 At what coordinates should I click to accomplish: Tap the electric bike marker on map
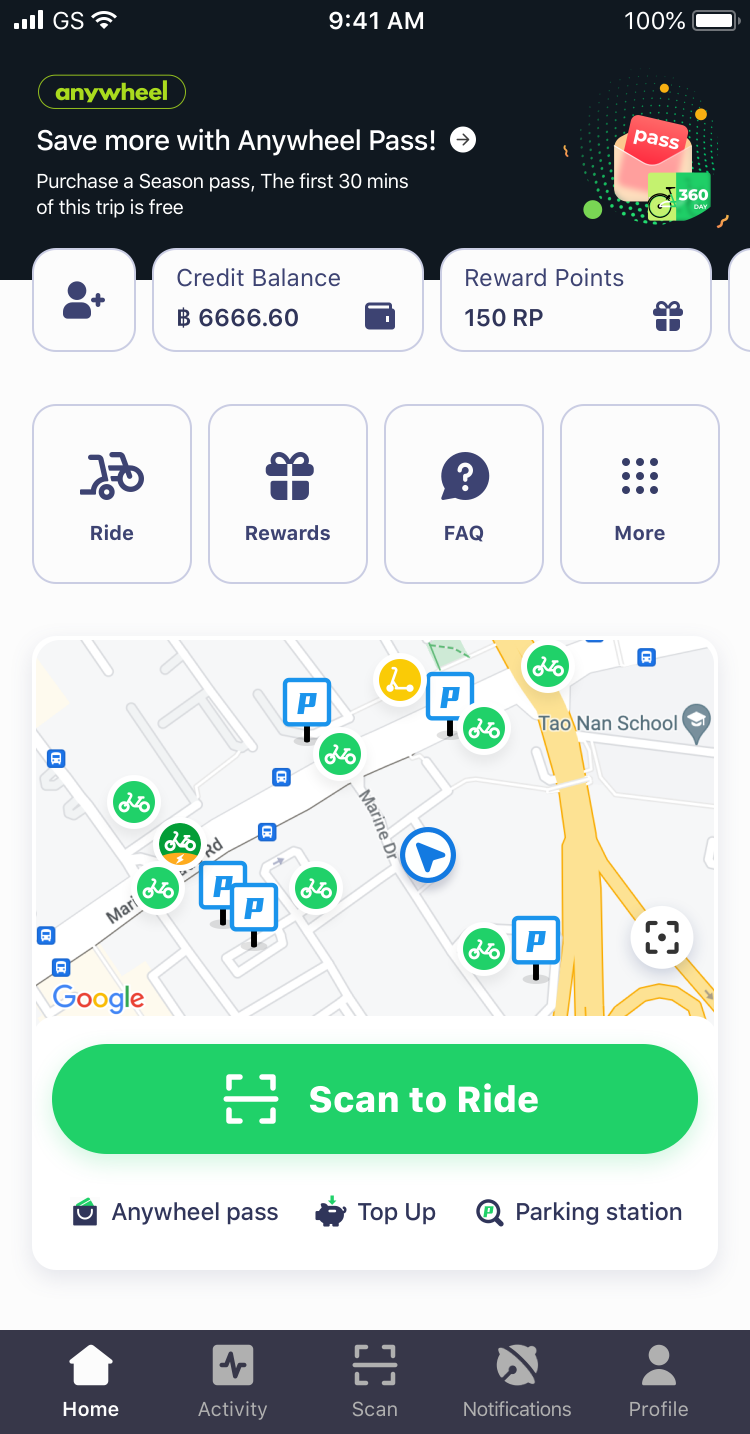pos(180,845)
